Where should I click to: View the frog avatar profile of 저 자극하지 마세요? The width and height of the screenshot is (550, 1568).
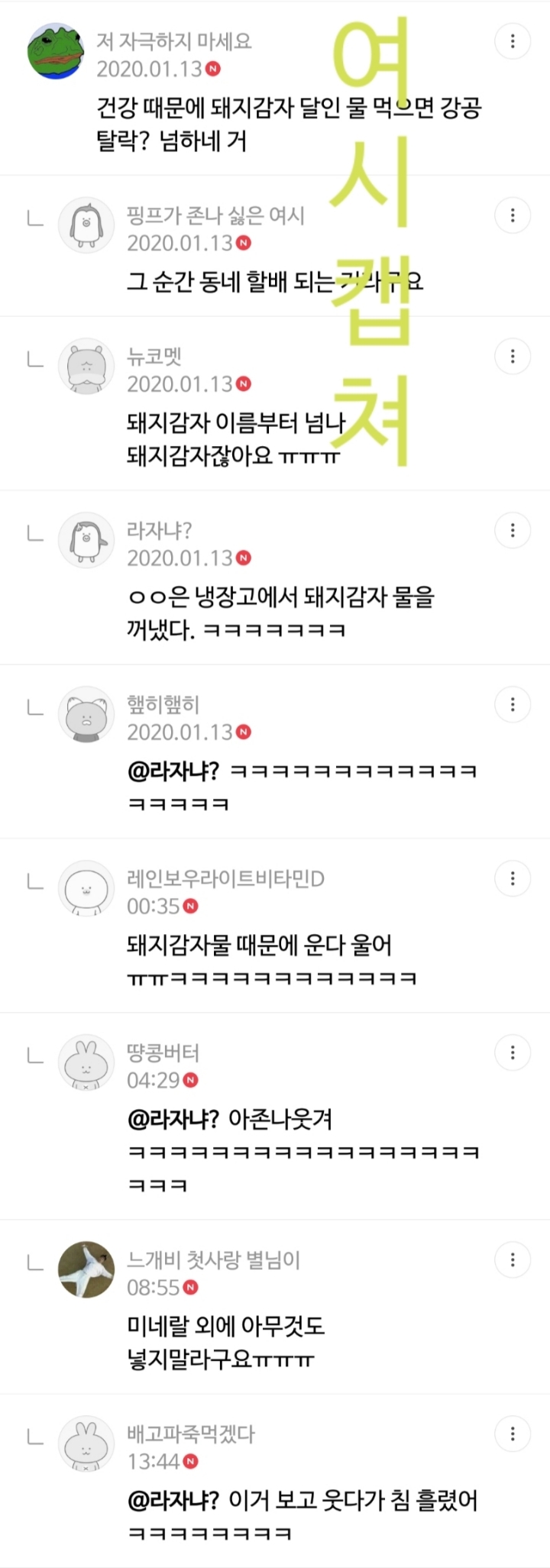click(x=56, y=51)
